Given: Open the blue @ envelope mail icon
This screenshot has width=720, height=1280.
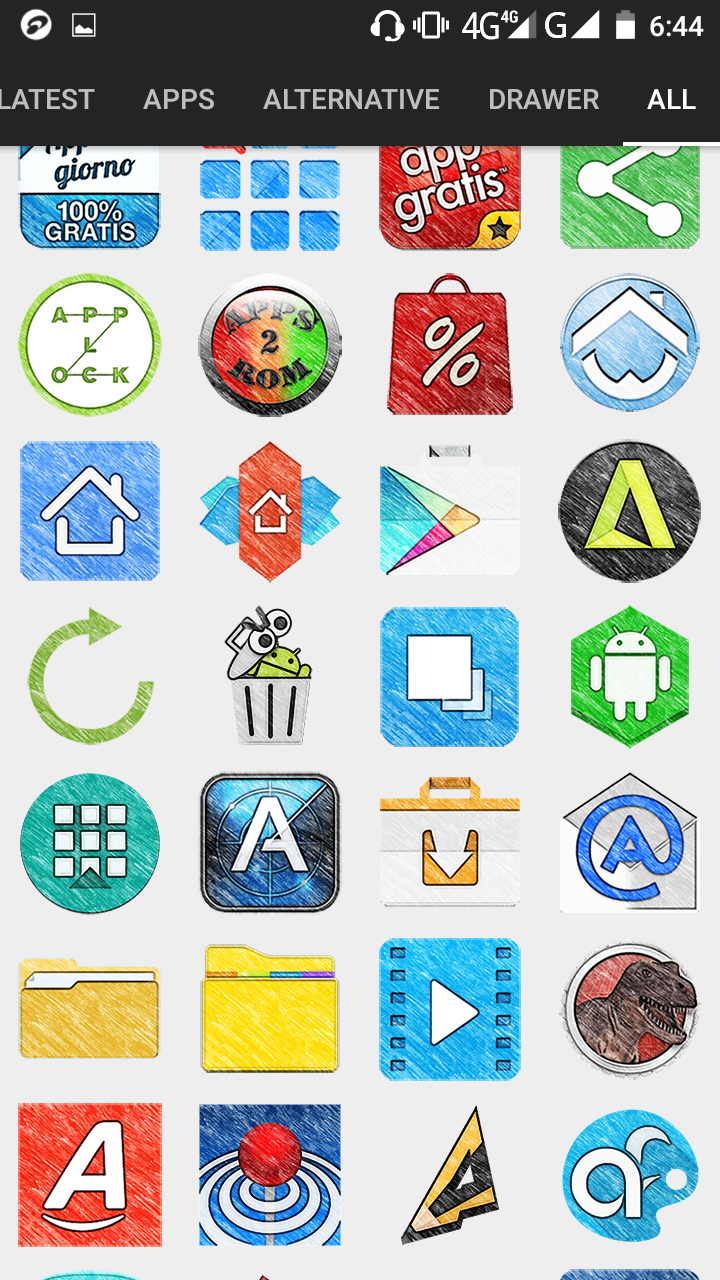Looking at the screenshot, I should click(x=630, y=842).
